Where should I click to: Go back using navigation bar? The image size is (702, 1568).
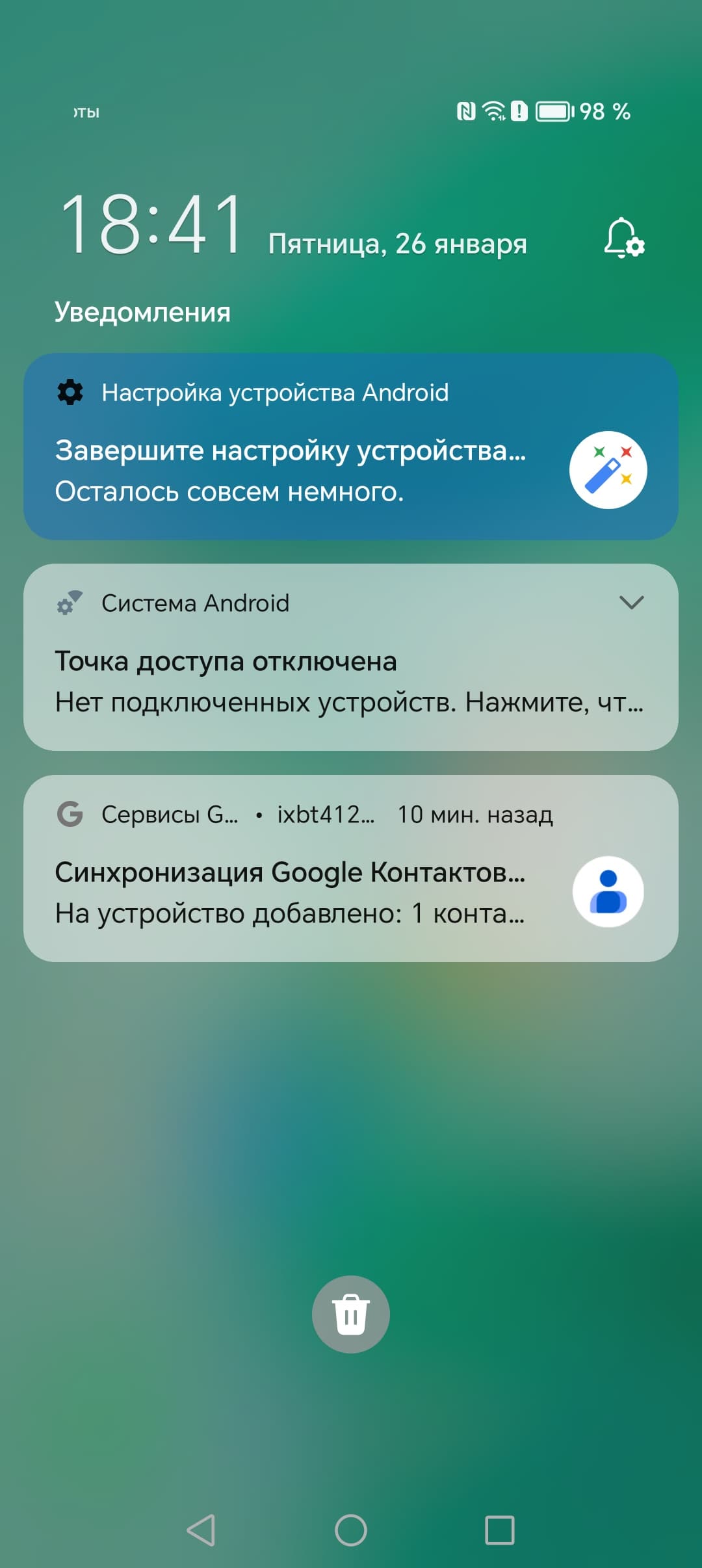click(201, 1530)
